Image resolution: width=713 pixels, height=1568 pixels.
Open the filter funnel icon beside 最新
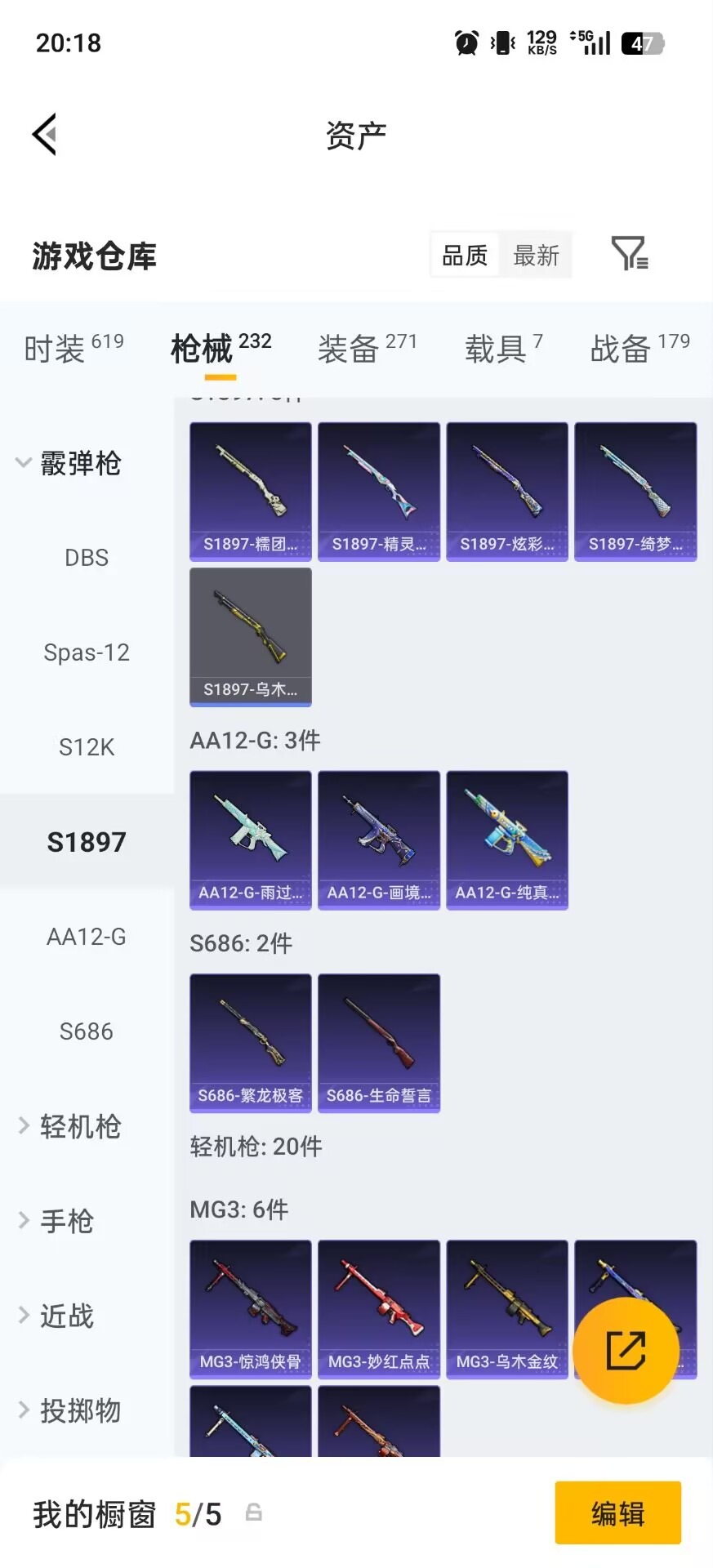click(628, 255)
